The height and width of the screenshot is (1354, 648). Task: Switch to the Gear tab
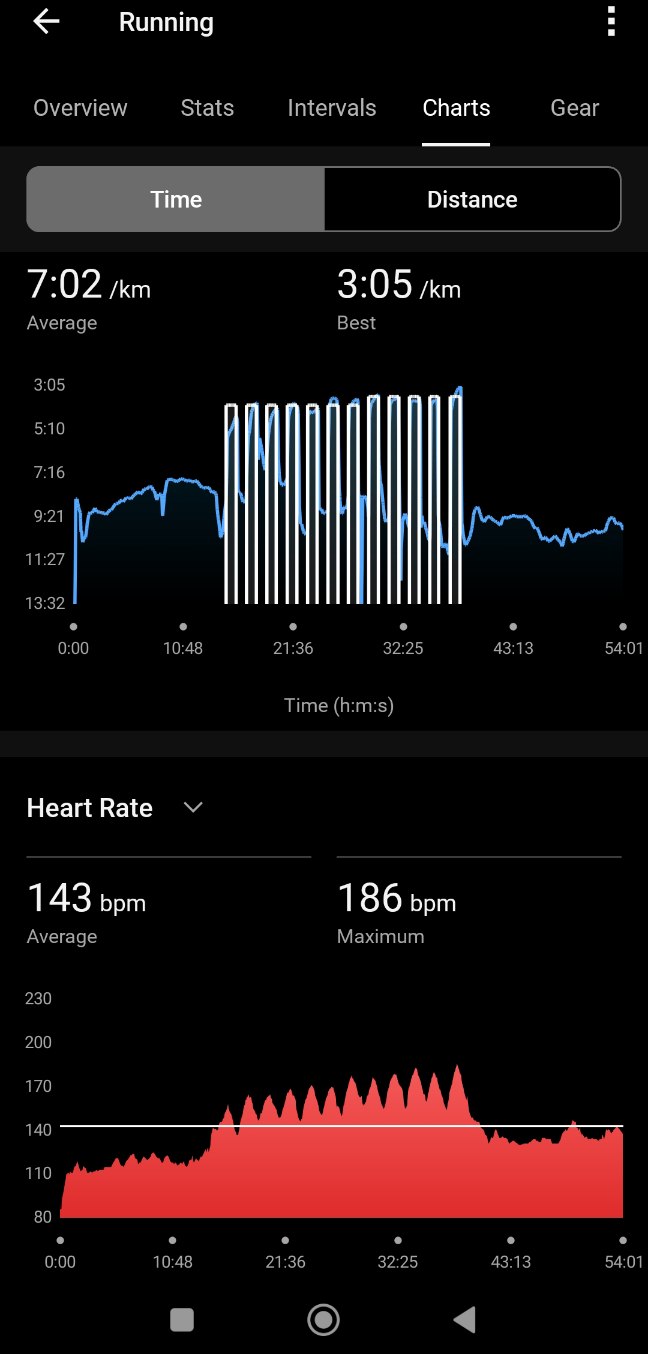coord(575,108)
